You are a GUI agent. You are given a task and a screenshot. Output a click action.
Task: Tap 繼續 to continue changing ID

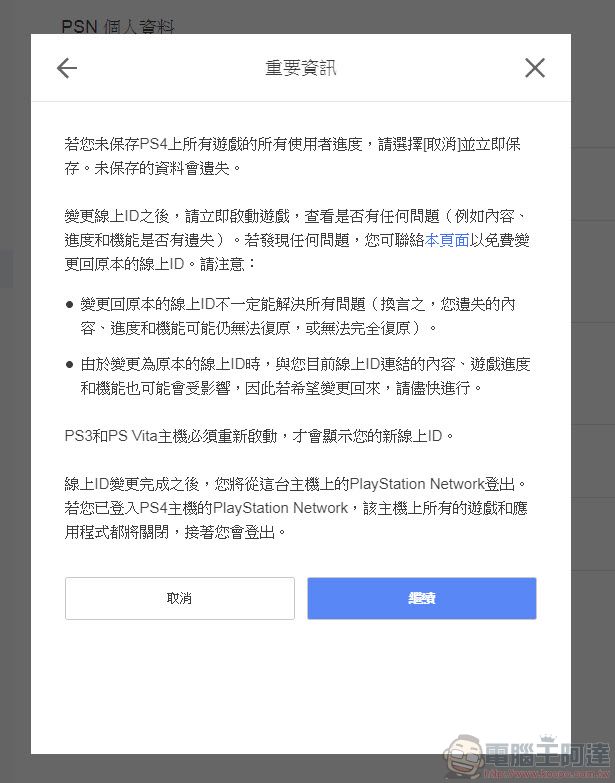pyautogui.click(x=421, y=598)
